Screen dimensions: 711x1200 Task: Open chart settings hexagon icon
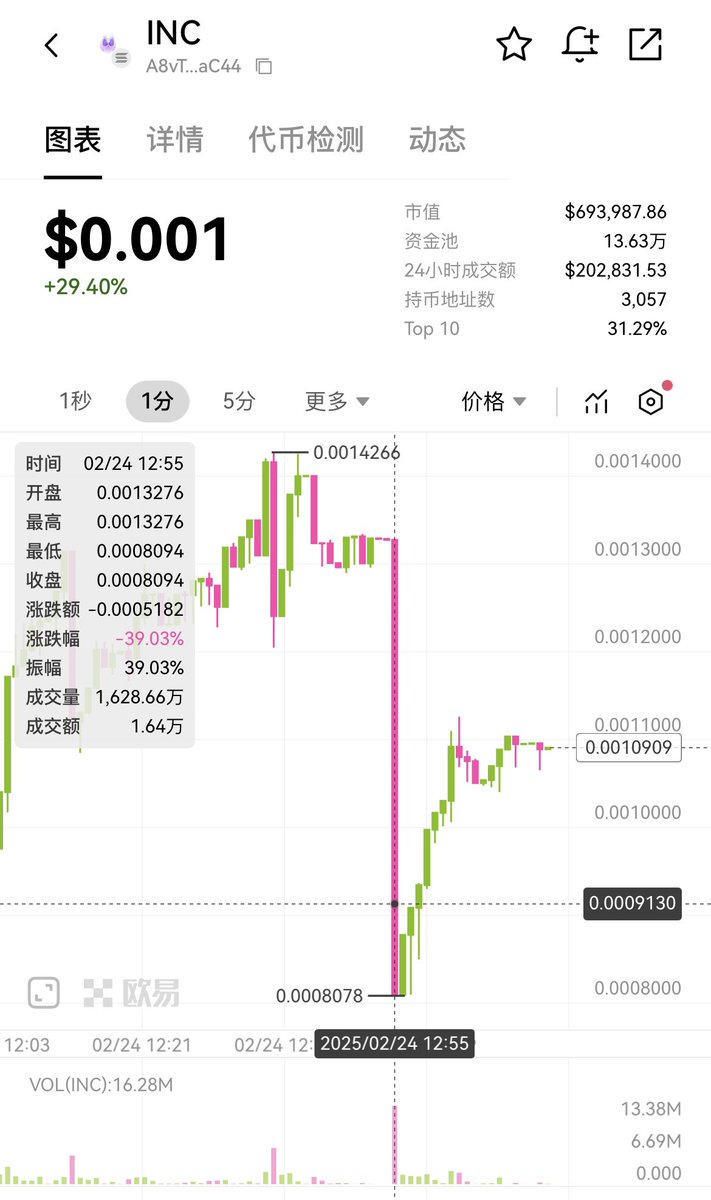pyautogui.click(x=651, y=402)
